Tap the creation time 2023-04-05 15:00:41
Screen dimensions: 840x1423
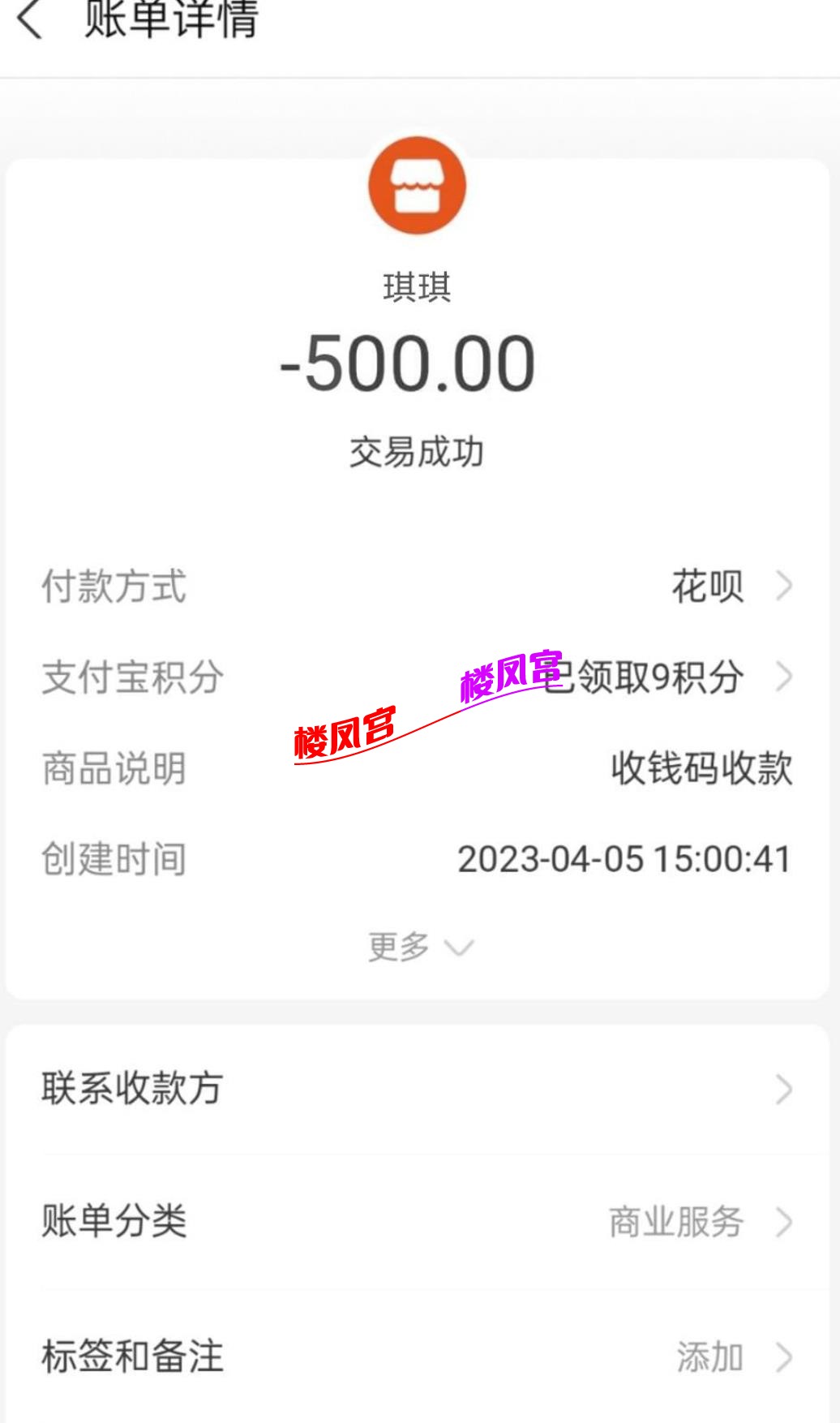pyautogui.click(x=624, y=860)
